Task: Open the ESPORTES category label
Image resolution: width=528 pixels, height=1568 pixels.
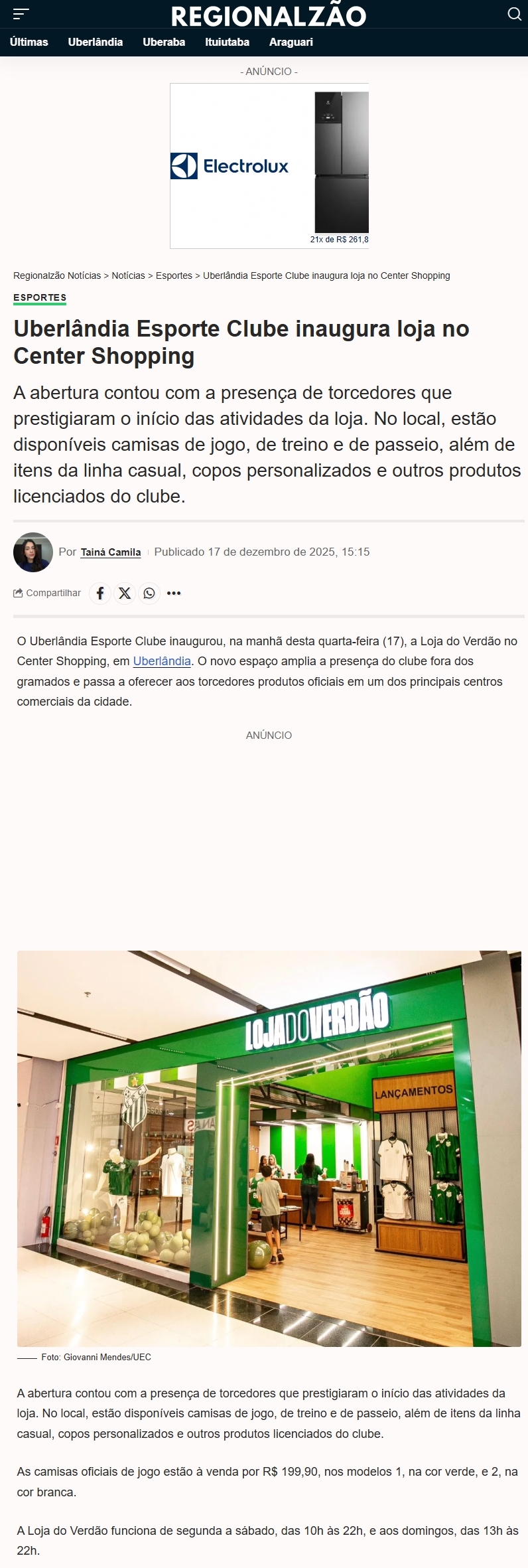Action: click(x=40, y=297)
